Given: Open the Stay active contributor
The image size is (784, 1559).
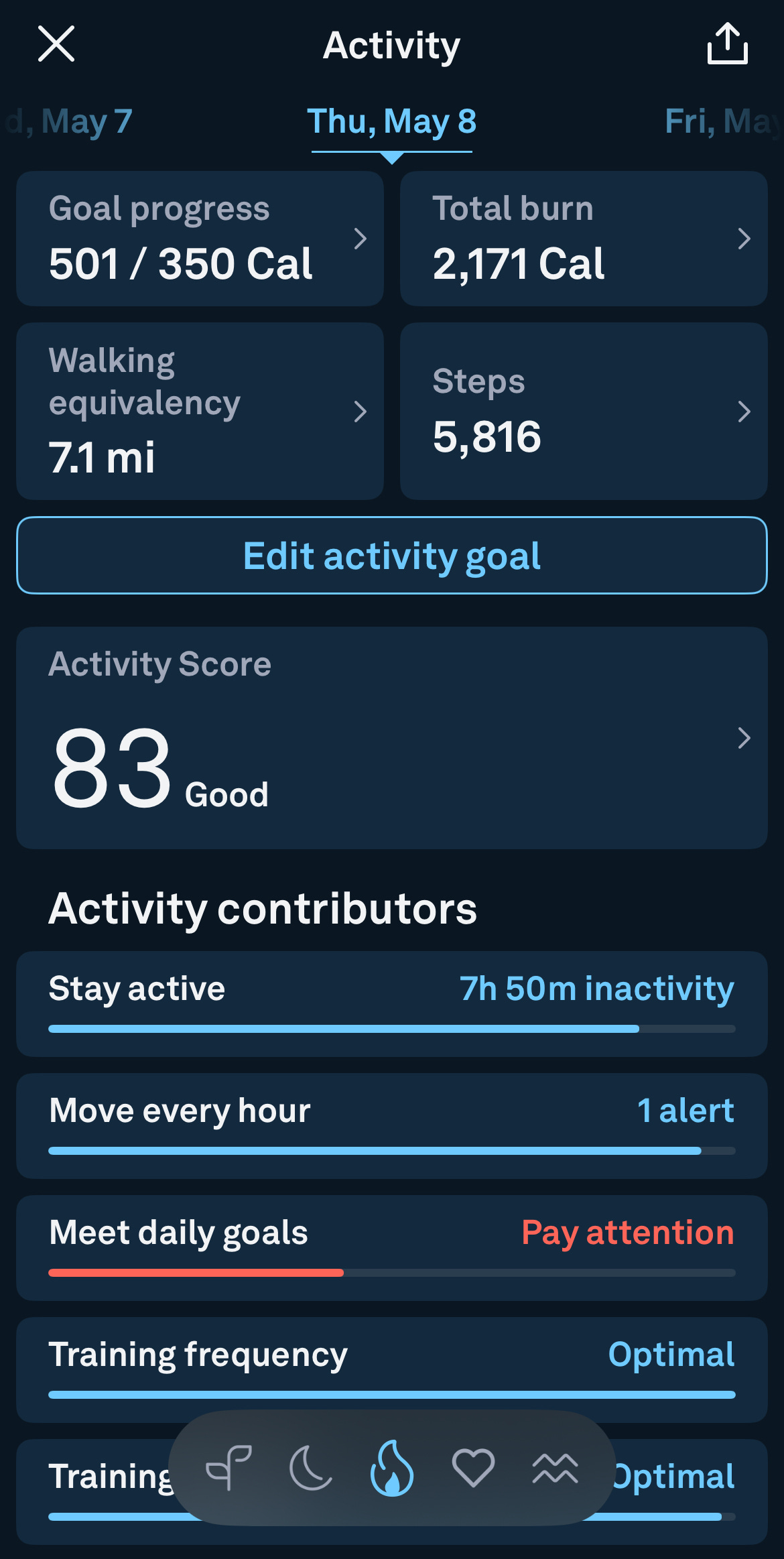Looking at the screenshot, I should tap(392, 1004).
